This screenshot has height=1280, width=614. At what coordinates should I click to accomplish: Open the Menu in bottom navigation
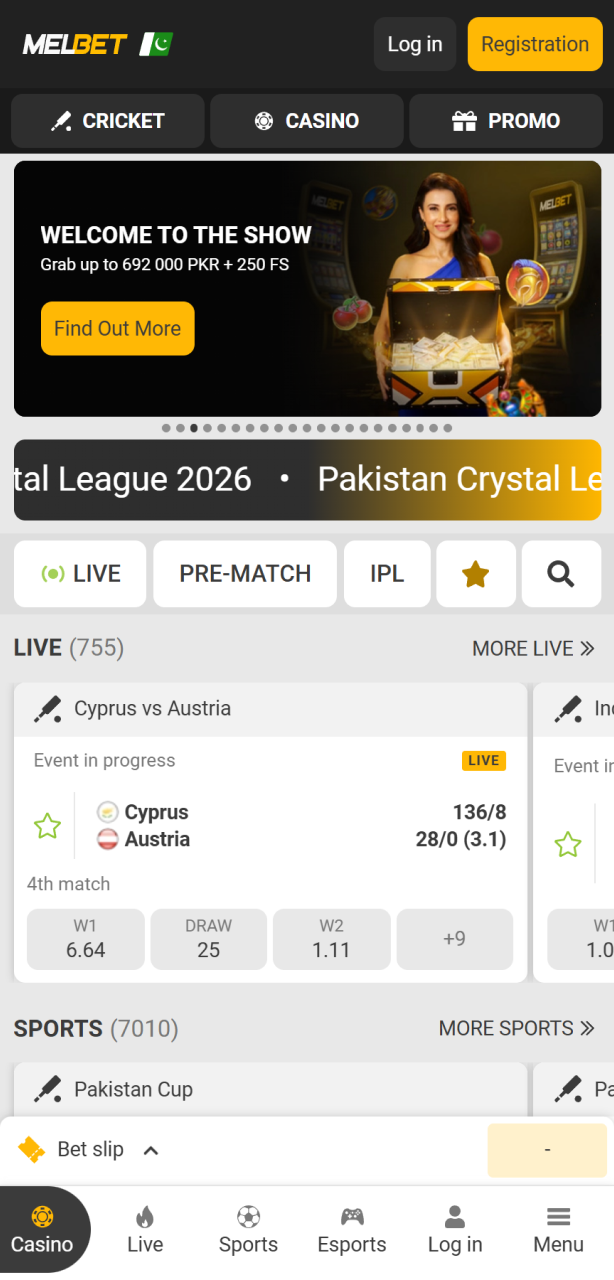[558, 1230]
